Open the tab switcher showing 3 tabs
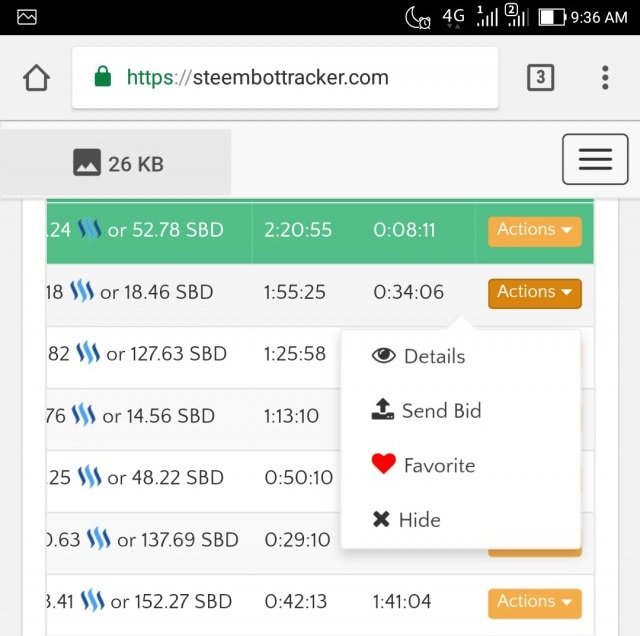640x636 pixels. point(540,78)
